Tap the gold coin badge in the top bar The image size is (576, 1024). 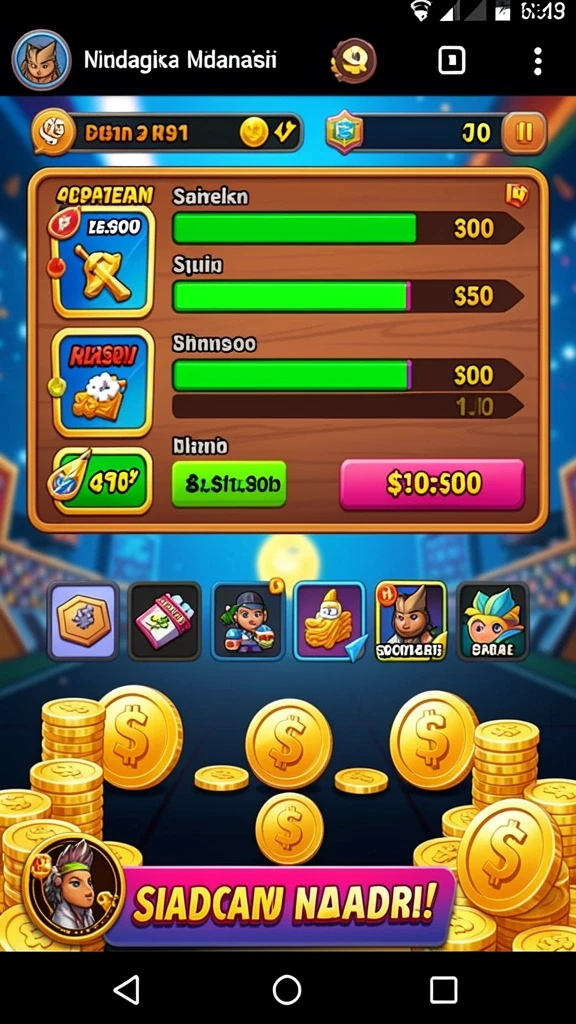coord(354,61)
